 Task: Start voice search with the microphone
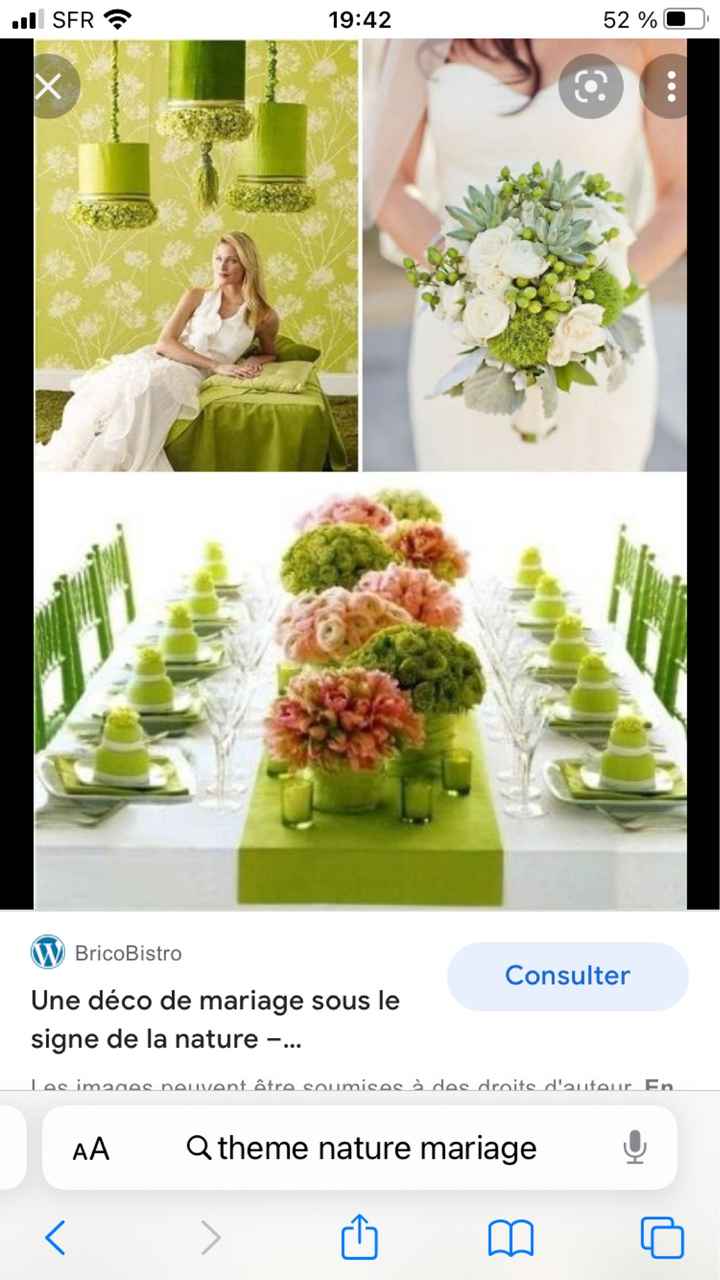click(635, 1148)
